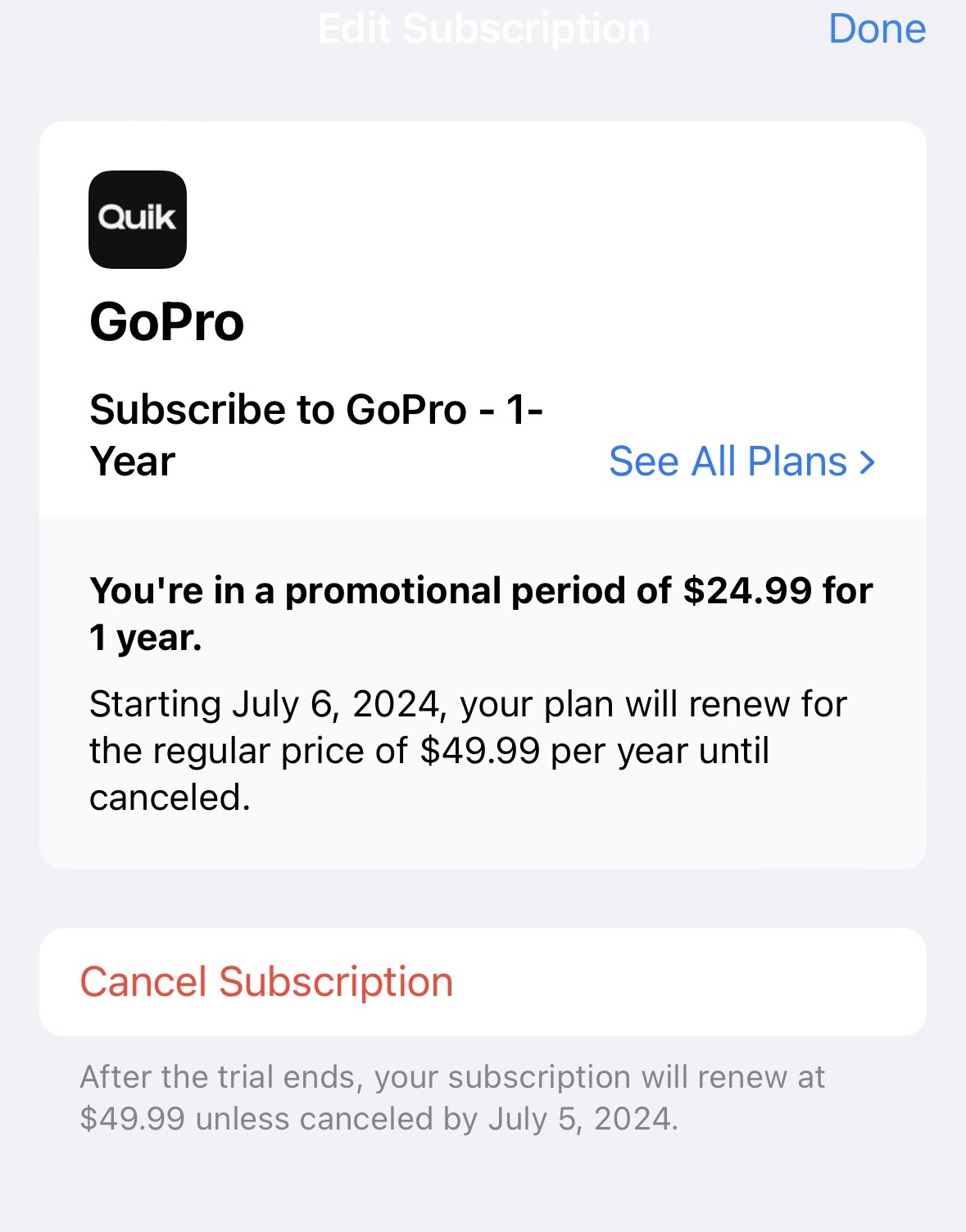The height and width of the screenshot is (1232, 966).
Task: Tap the GoPro heading in the card
Action: point(170,323)
